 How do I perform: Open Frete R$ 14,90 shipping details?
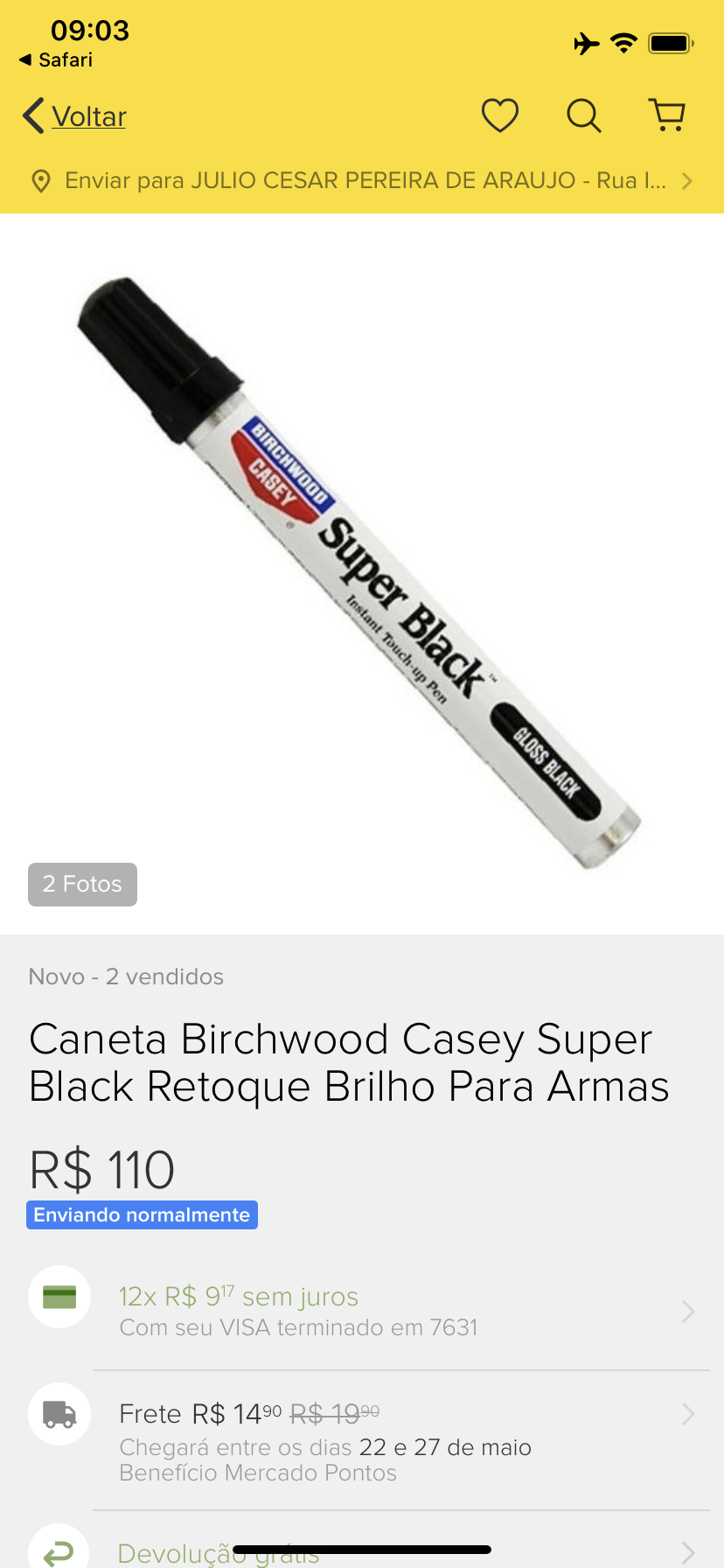362,1440
